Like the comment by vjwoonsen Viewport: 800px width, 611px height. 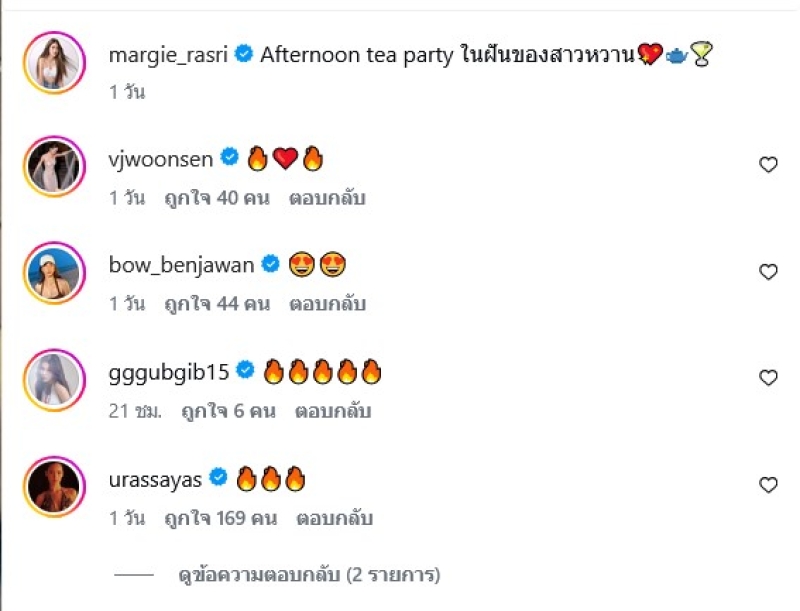tap(768, 165)
